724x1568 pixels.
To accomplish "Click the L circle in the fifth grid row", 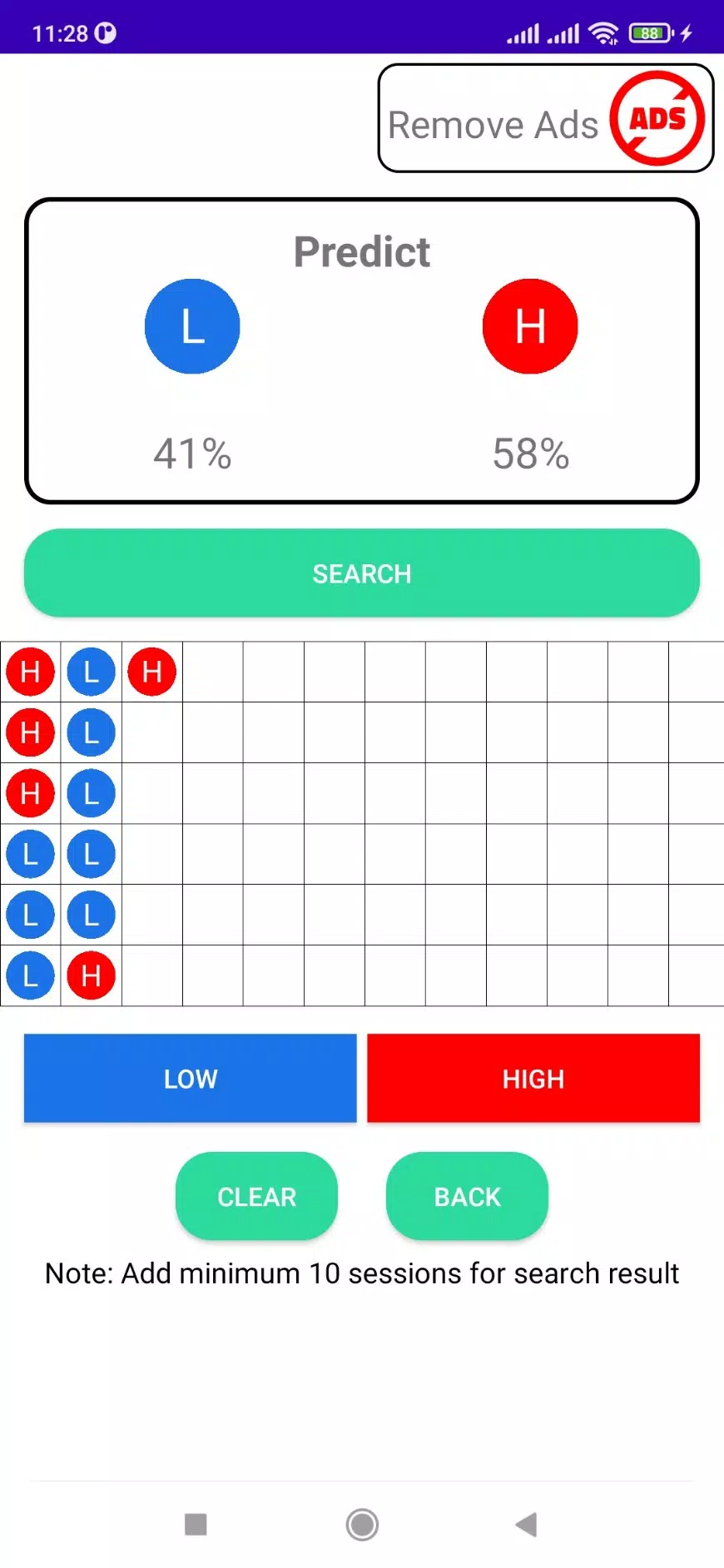I will pos(31,915).
